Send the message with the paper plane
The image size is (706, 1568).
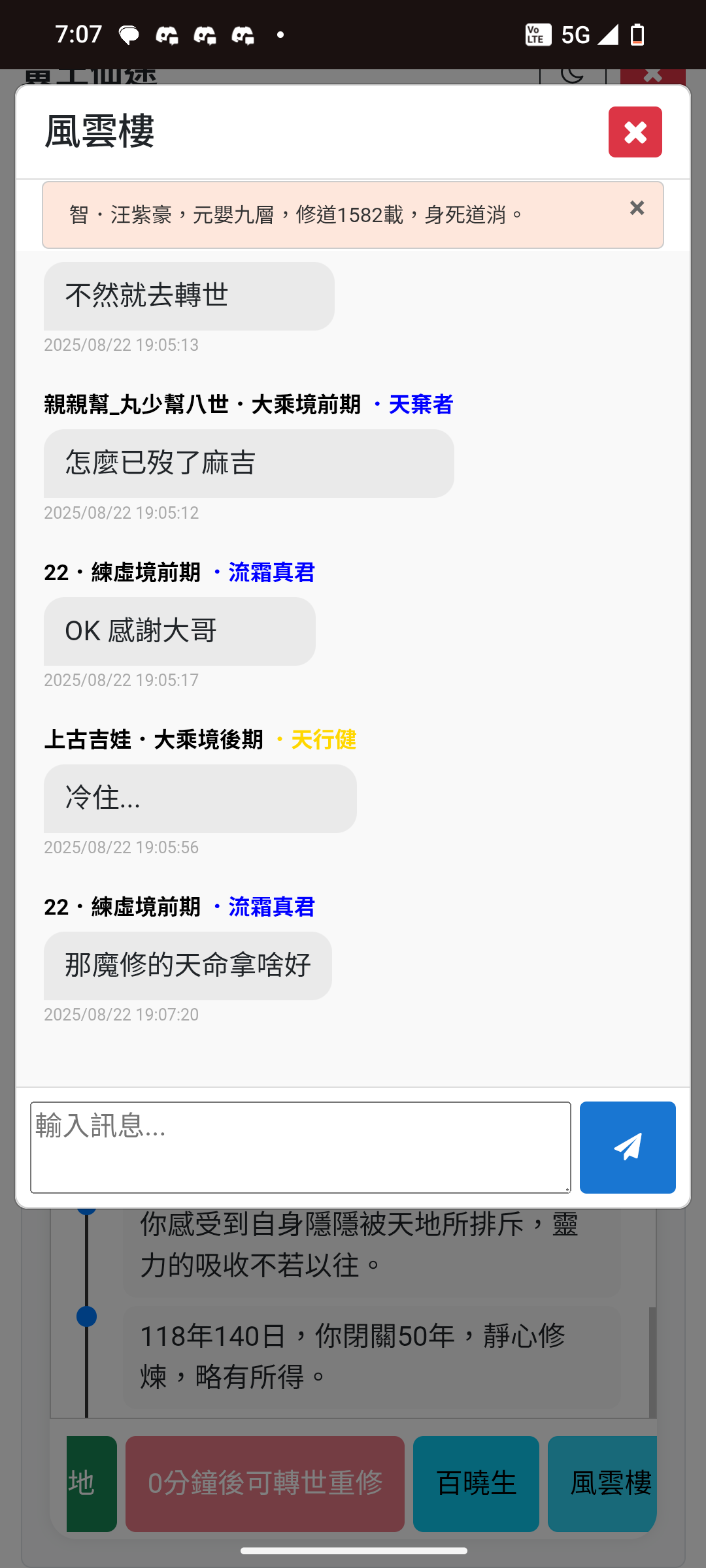627,1147
